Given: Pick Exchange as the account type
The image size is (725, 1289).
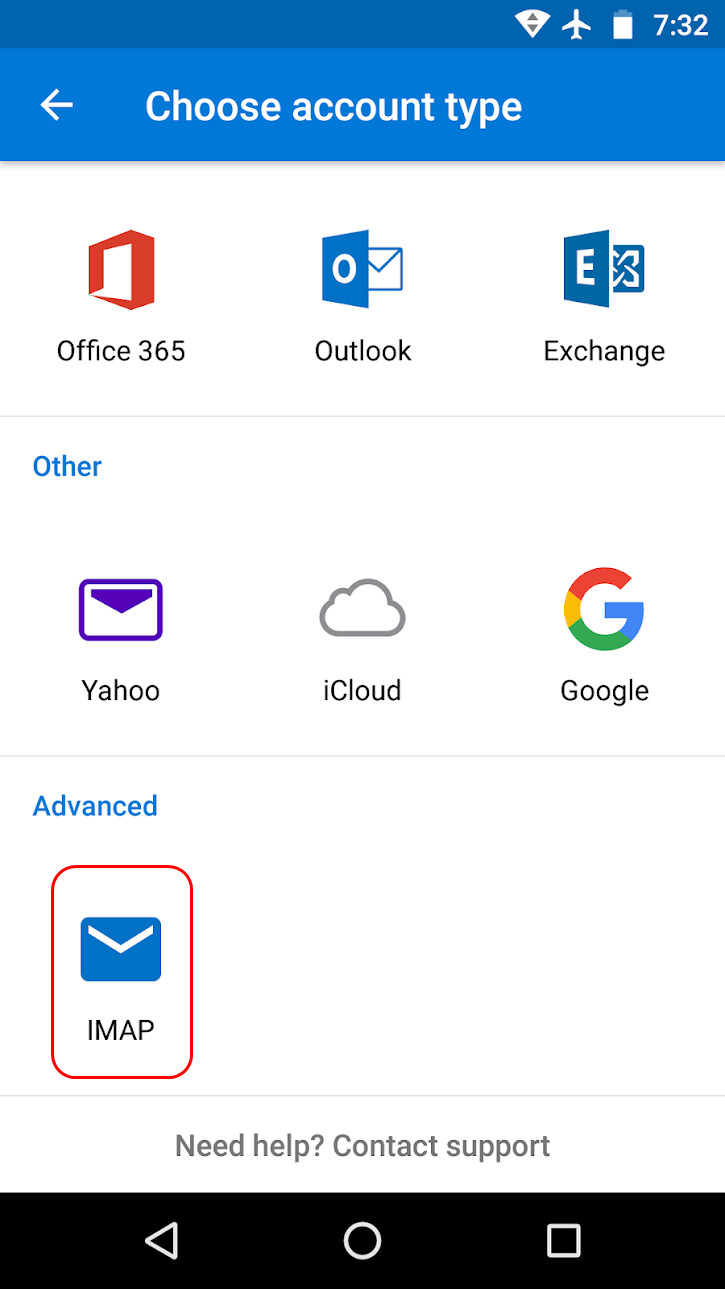Looking at the screenshot, I should [604, 296].
